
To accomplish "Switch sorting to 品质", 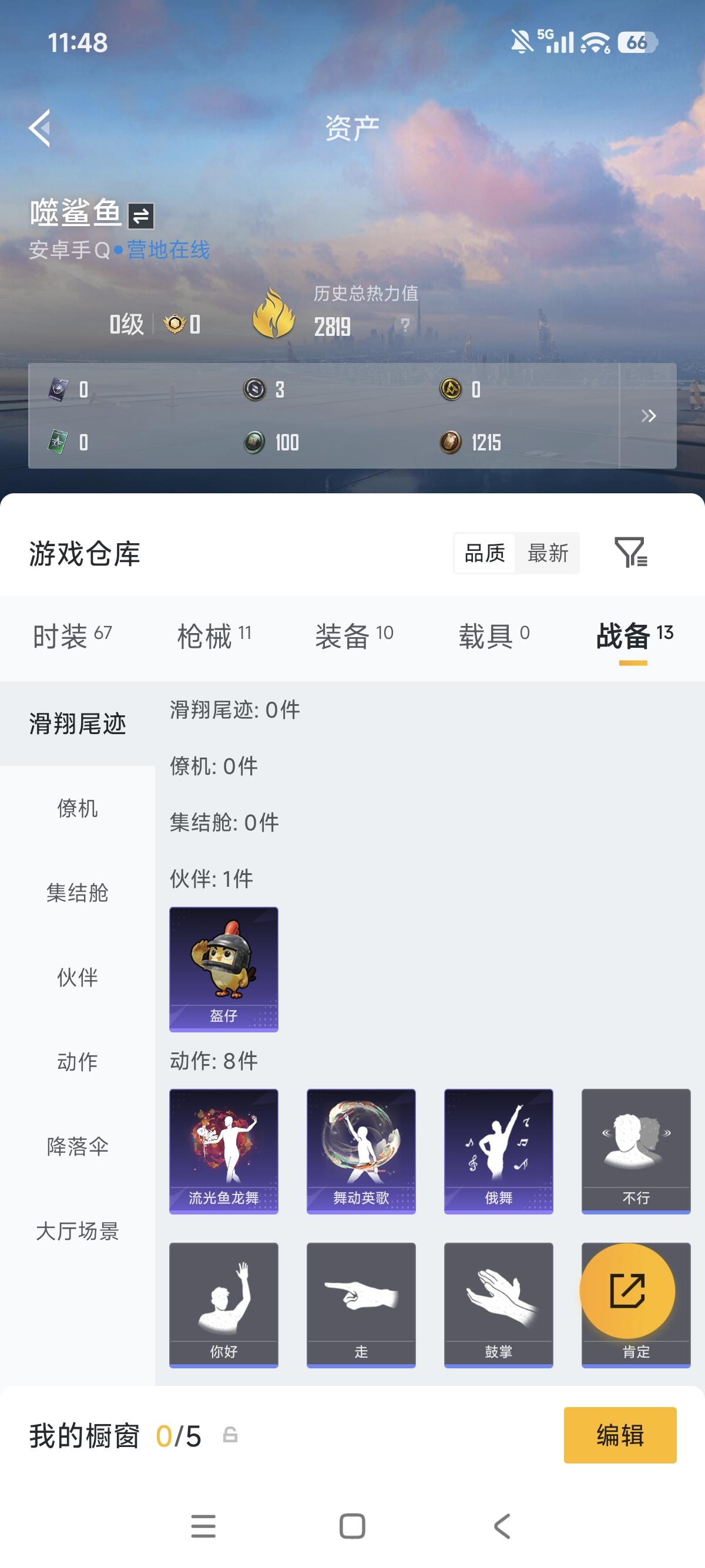I will tap(485, 553).
